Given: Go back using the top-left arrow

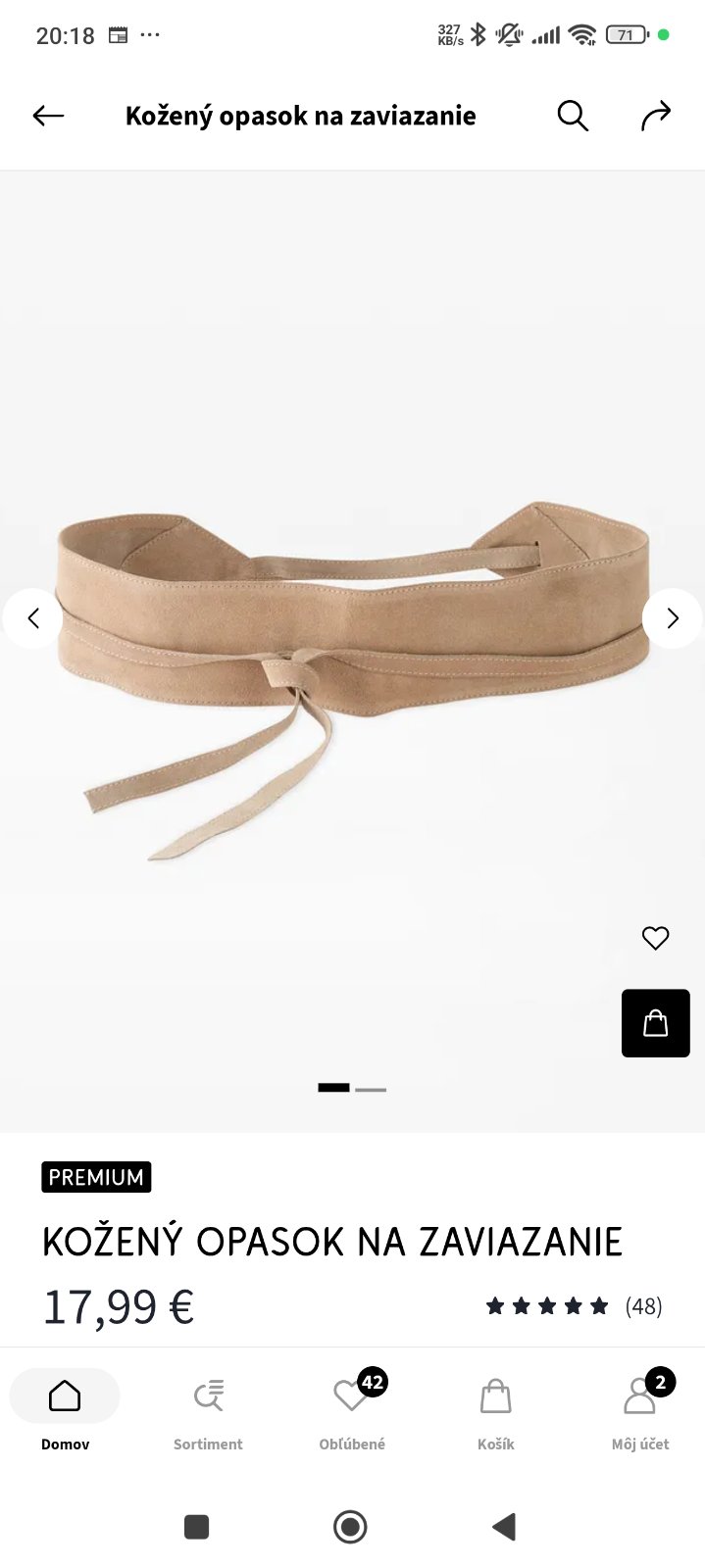Looking at the screenshot, I should [x=48, y=116].
